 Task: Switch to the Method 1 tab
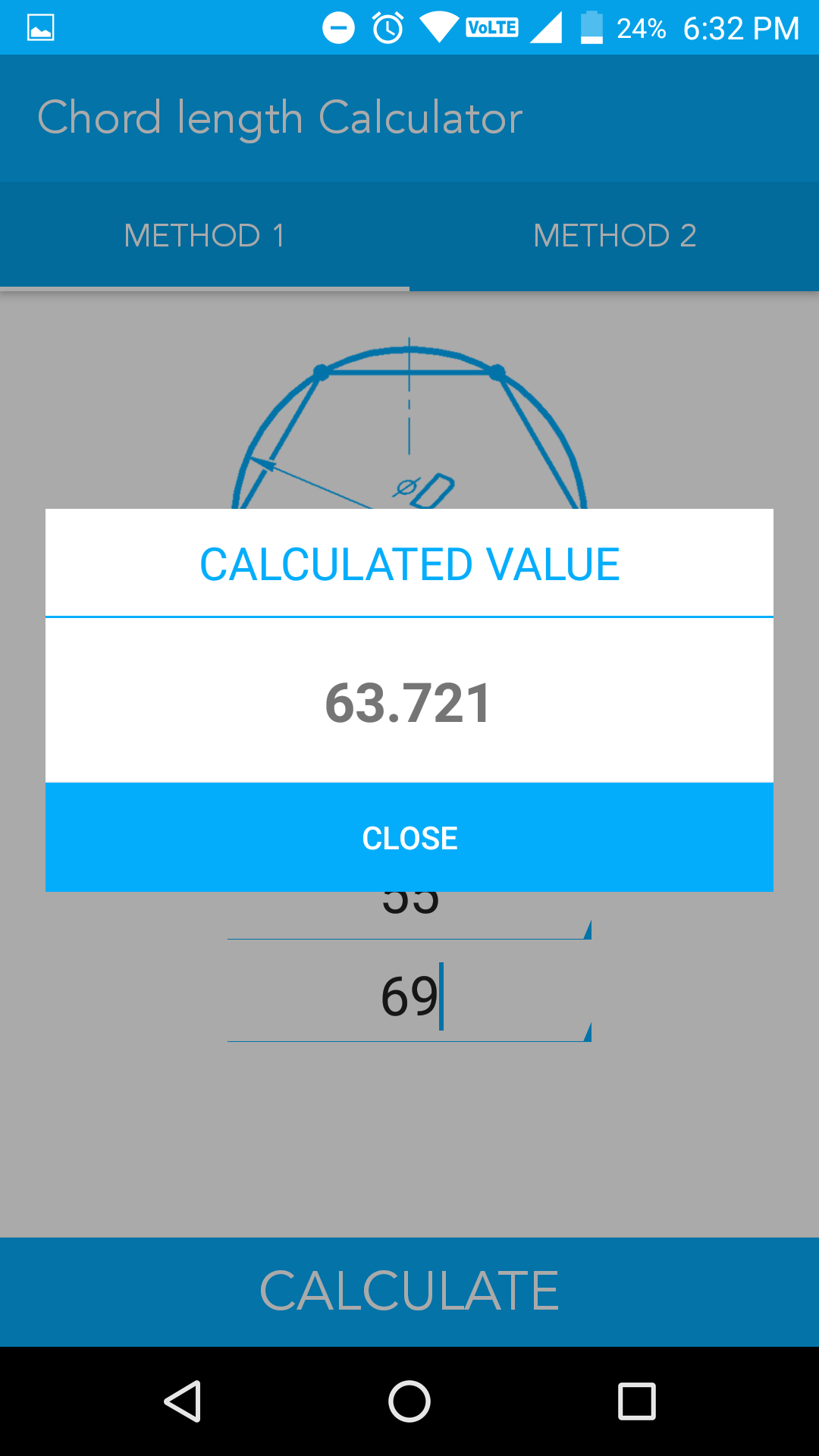pyautogui.click(x=205, y=236)
